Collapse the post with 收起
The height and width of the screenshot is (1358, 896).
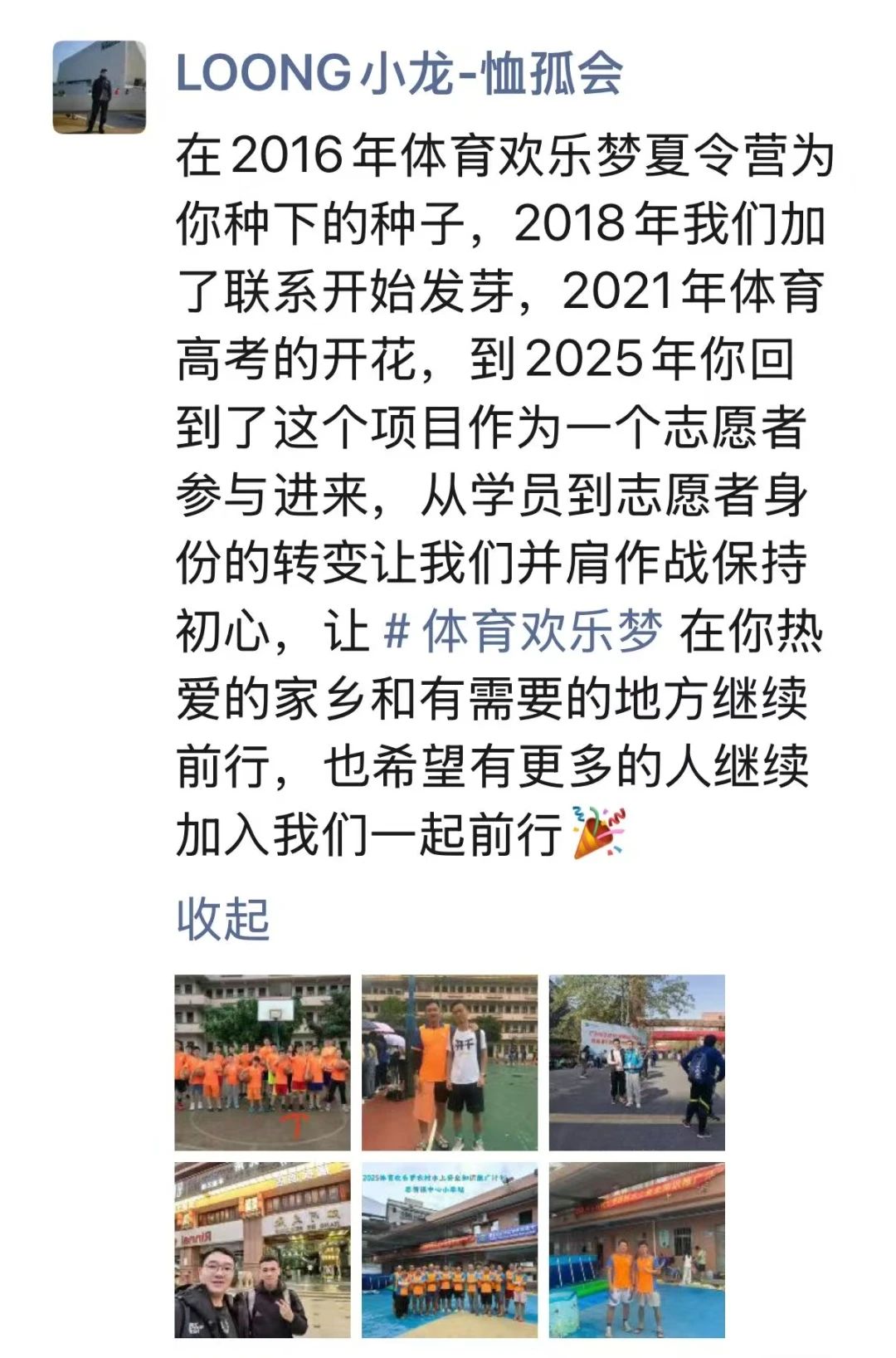pos(222,920)
